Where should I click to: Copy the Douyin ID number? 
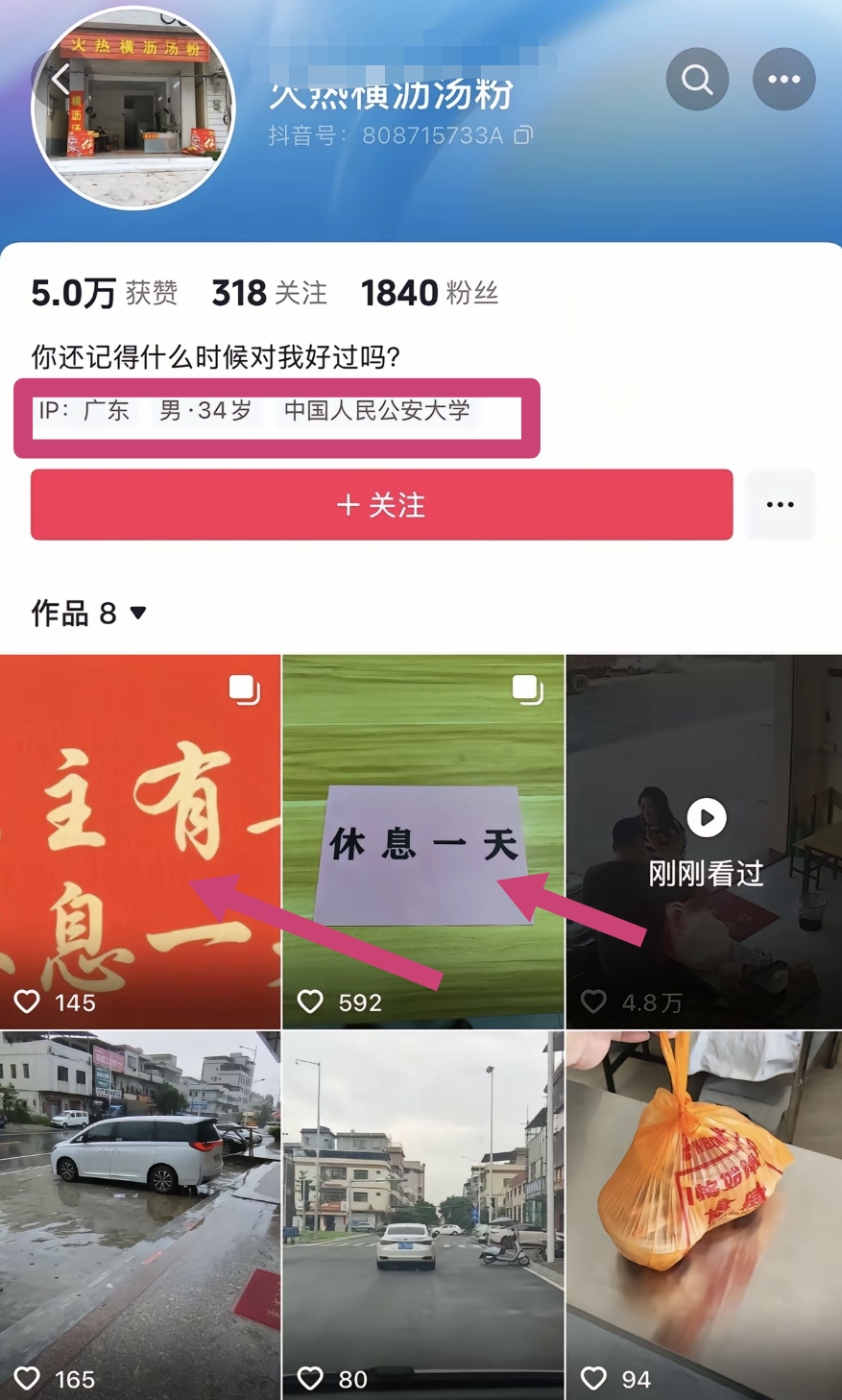coord(523,135)
